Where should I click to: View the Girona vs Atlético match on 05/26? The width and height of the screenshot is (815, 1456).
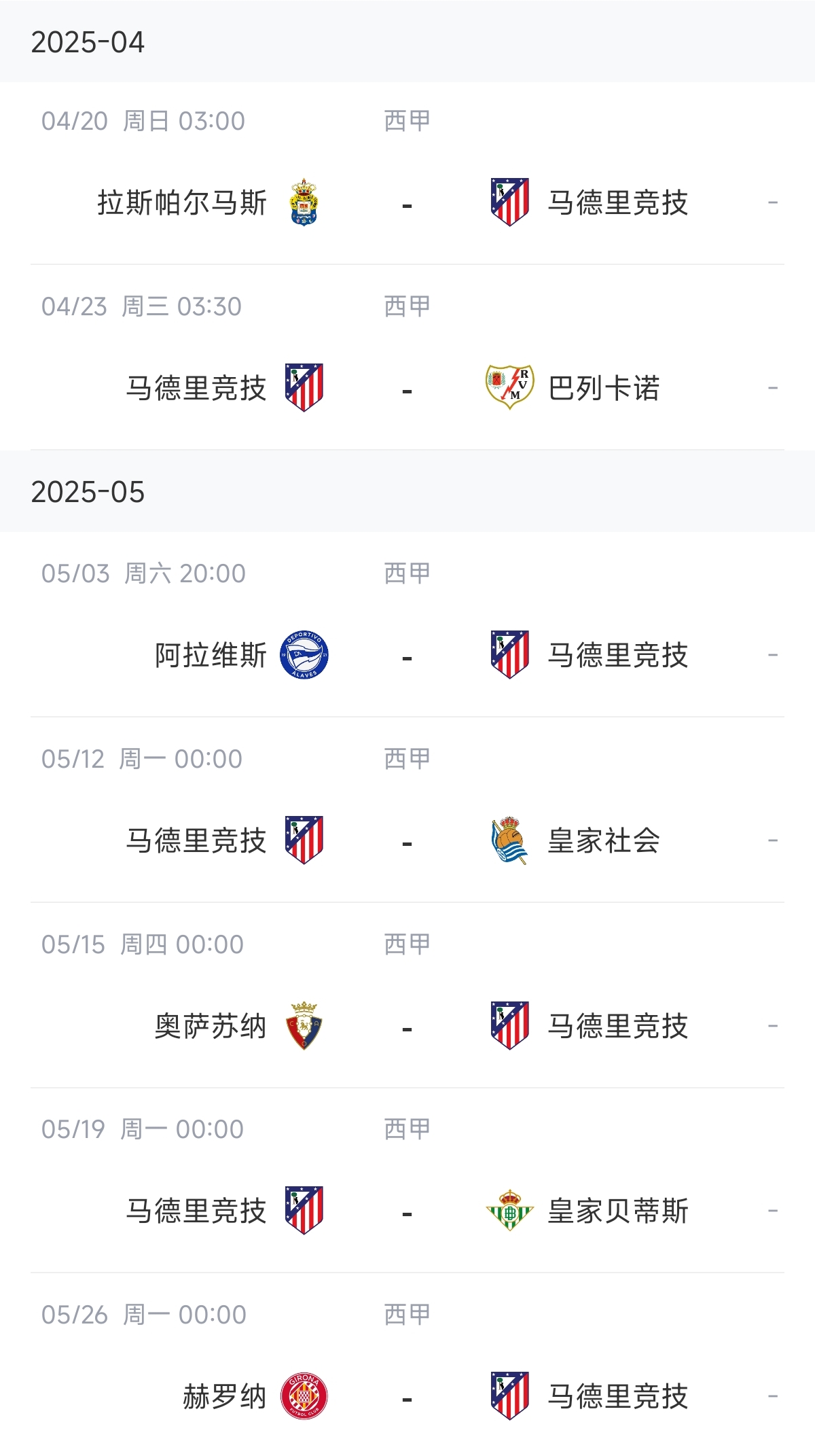coord(407,1396)
